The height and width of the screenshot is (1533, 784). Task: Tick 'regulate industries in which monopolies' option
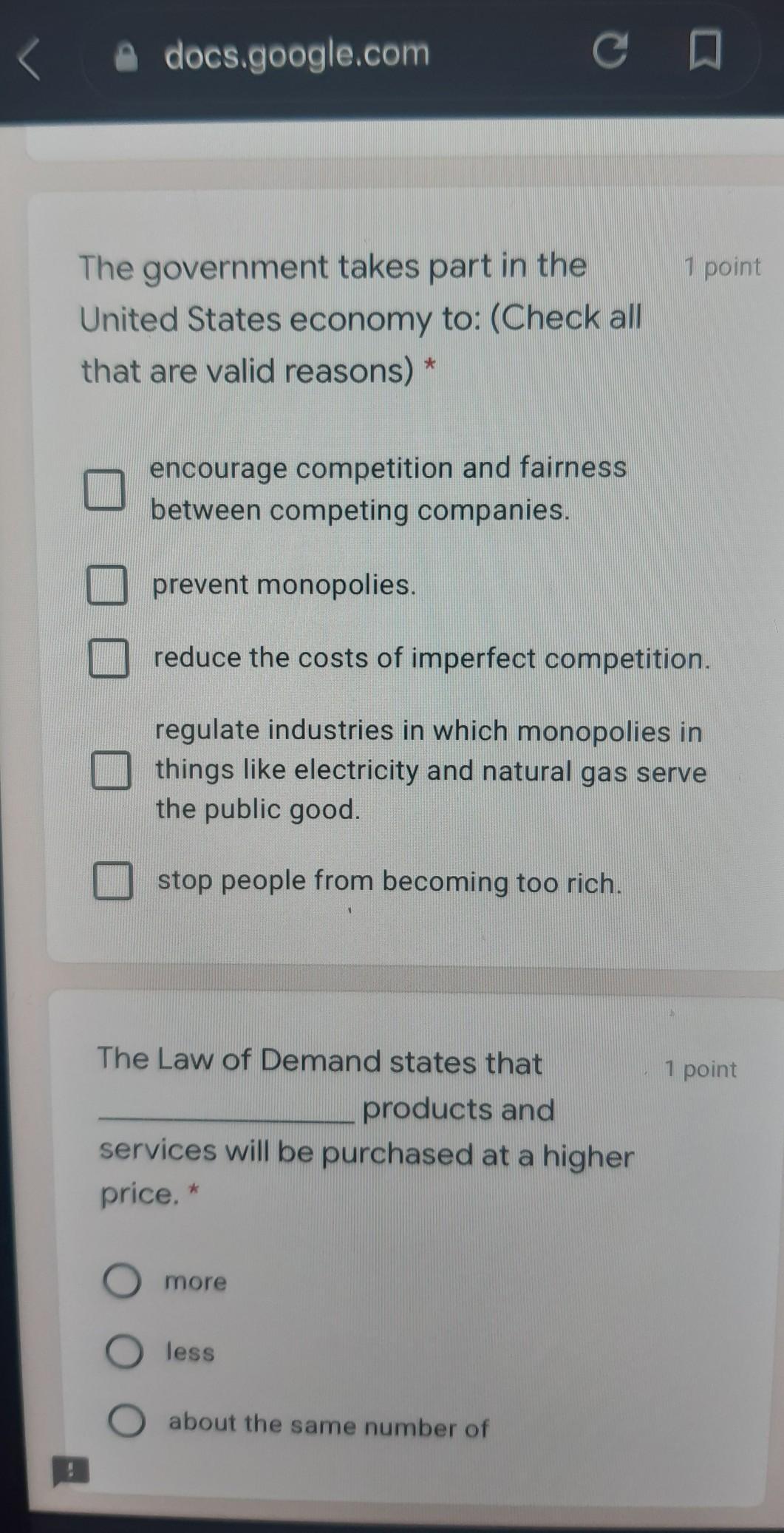click(x=112, y=770)
